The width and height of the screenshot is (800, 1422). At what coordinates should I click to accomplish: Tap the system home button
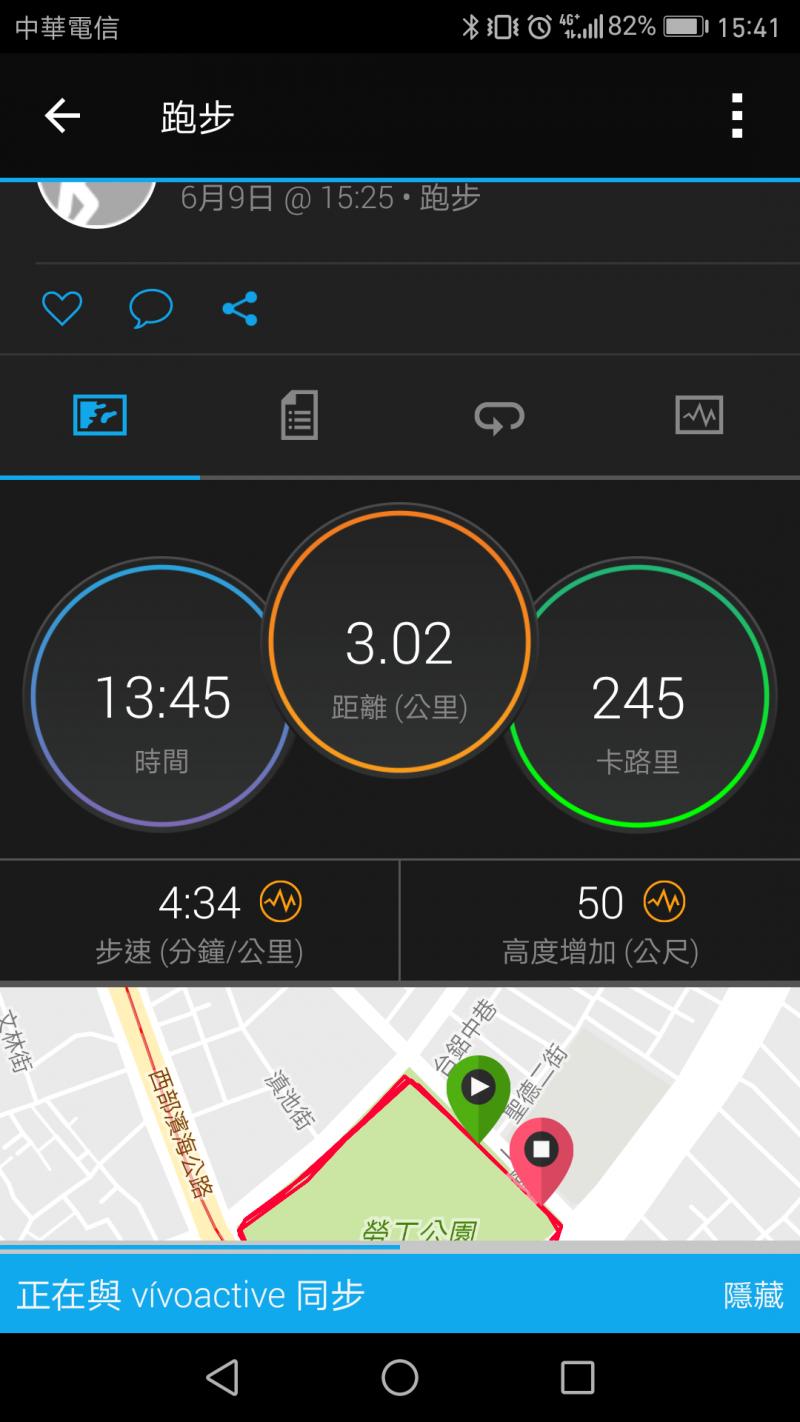(x=400, y=1377)
